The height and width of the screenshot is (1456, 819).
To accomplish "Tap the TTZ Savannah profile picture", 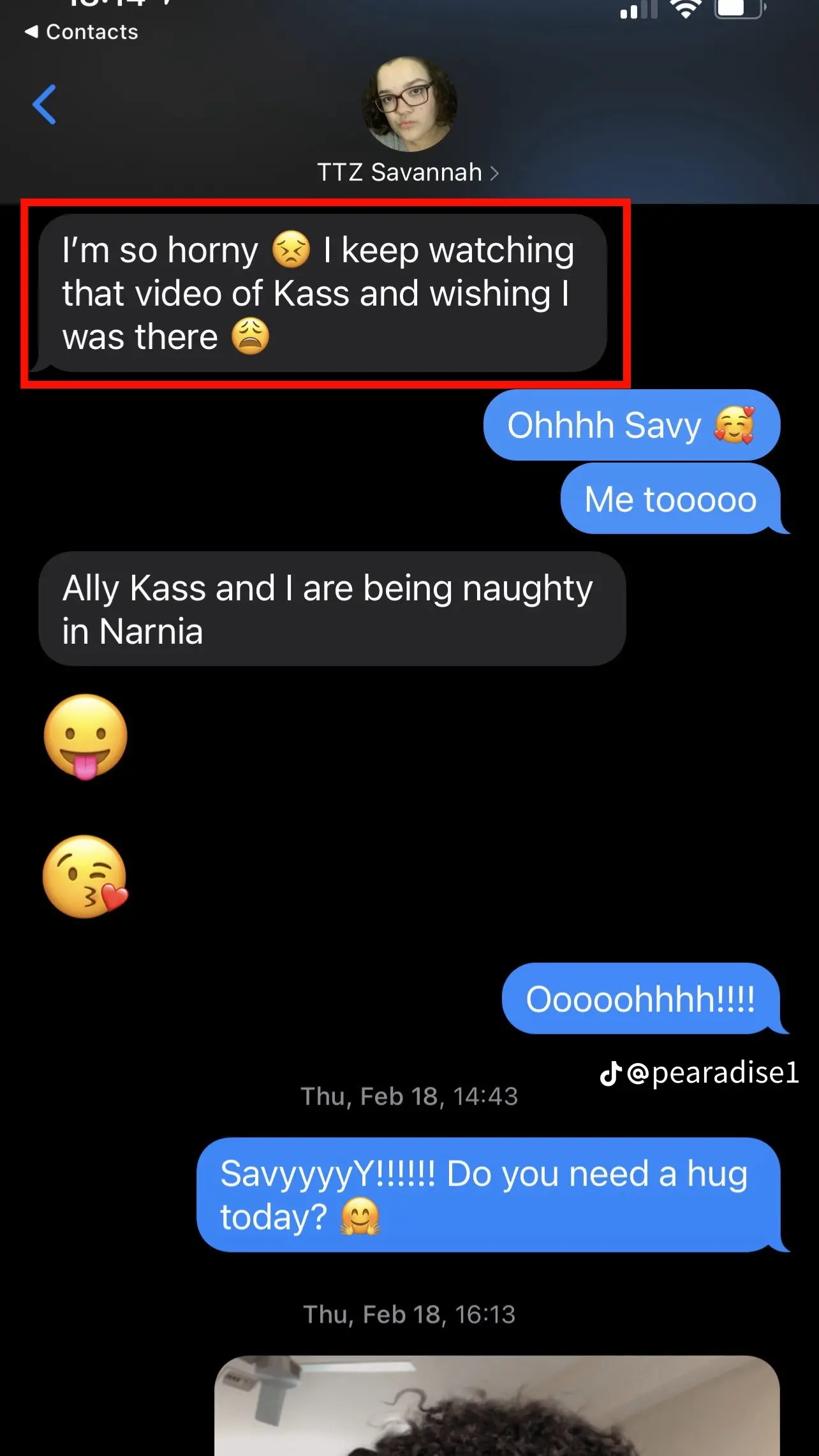I will click(409, 104).
